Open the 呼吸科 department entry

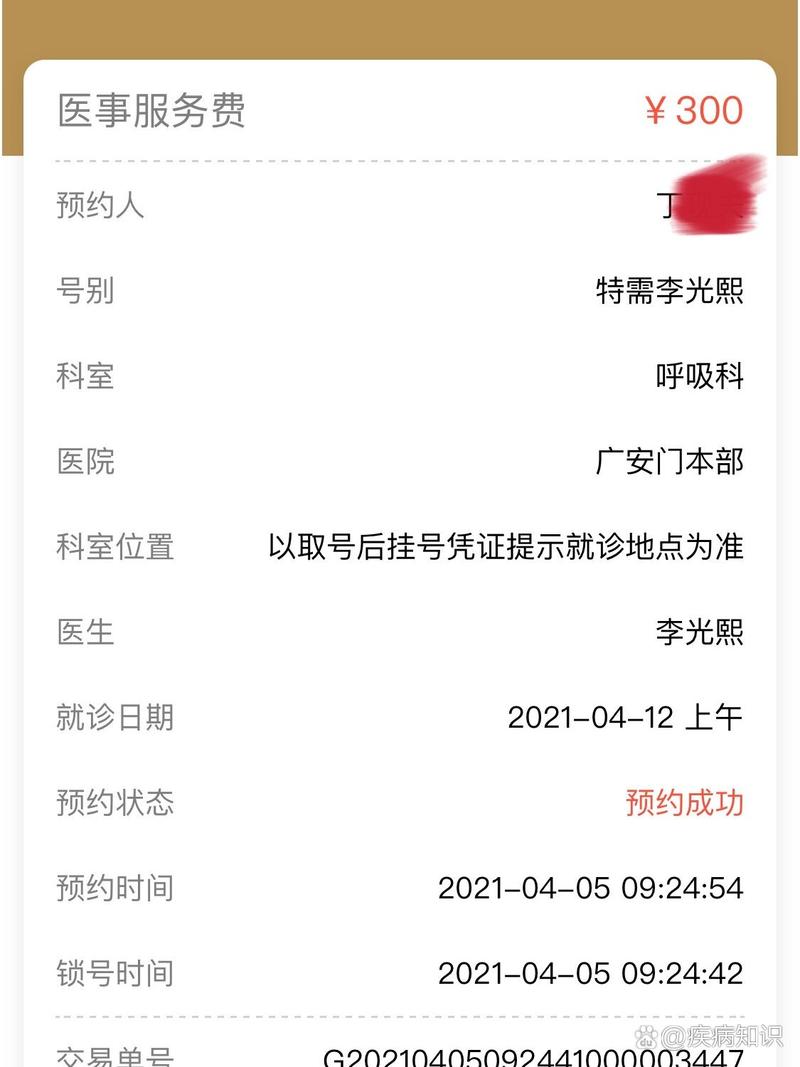point(702,377)
